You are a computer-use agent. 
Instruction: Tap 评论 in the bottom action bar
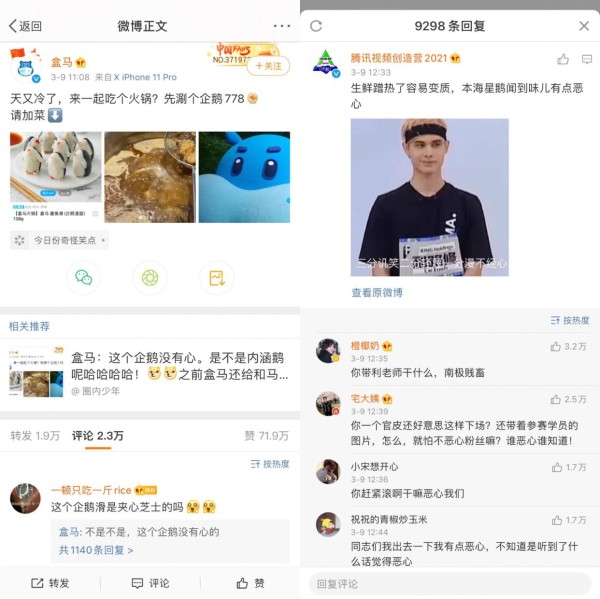point(150,583)
